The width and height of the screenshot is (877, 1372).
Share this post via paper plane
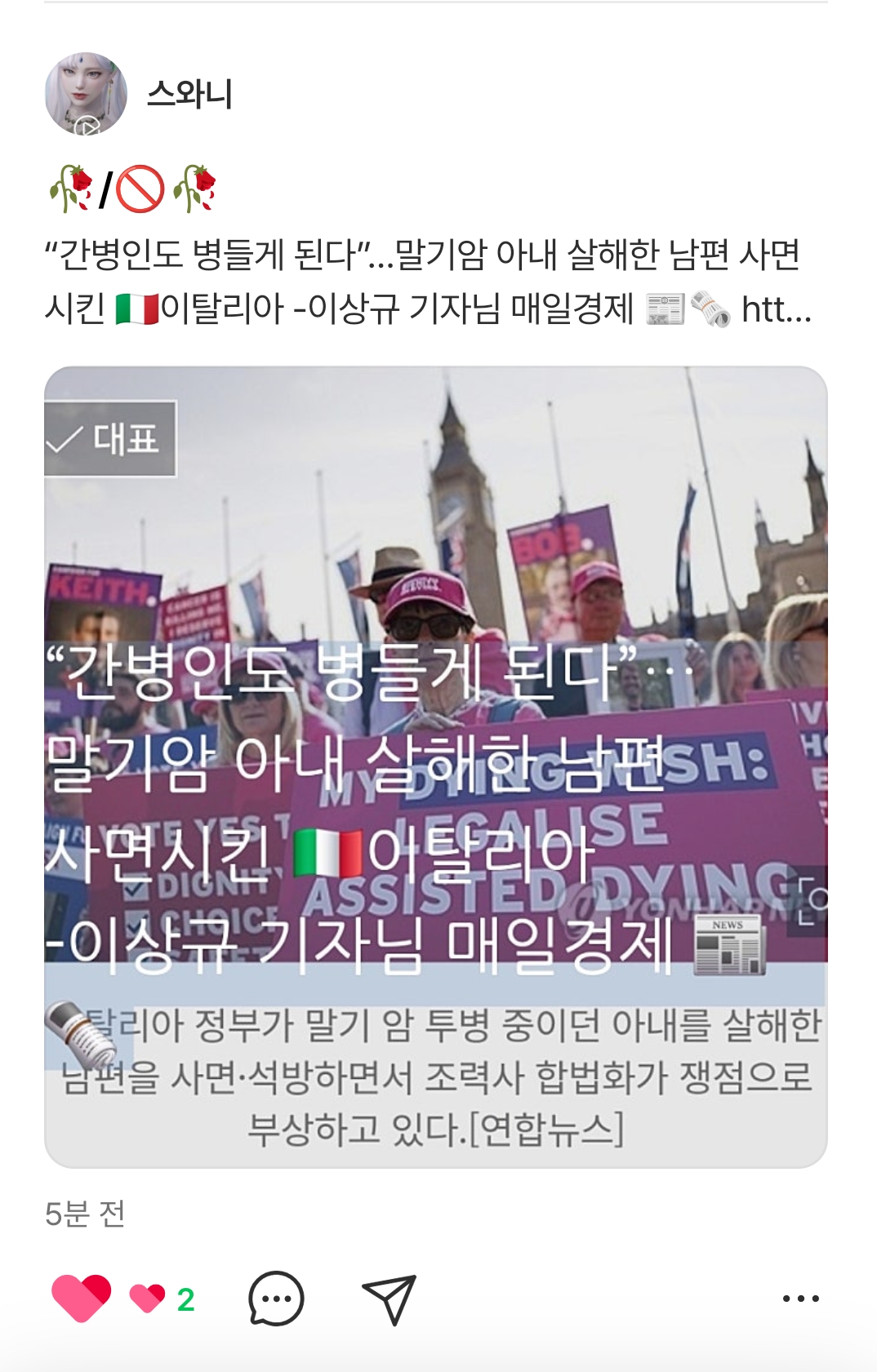click(x=390, y=1298)
